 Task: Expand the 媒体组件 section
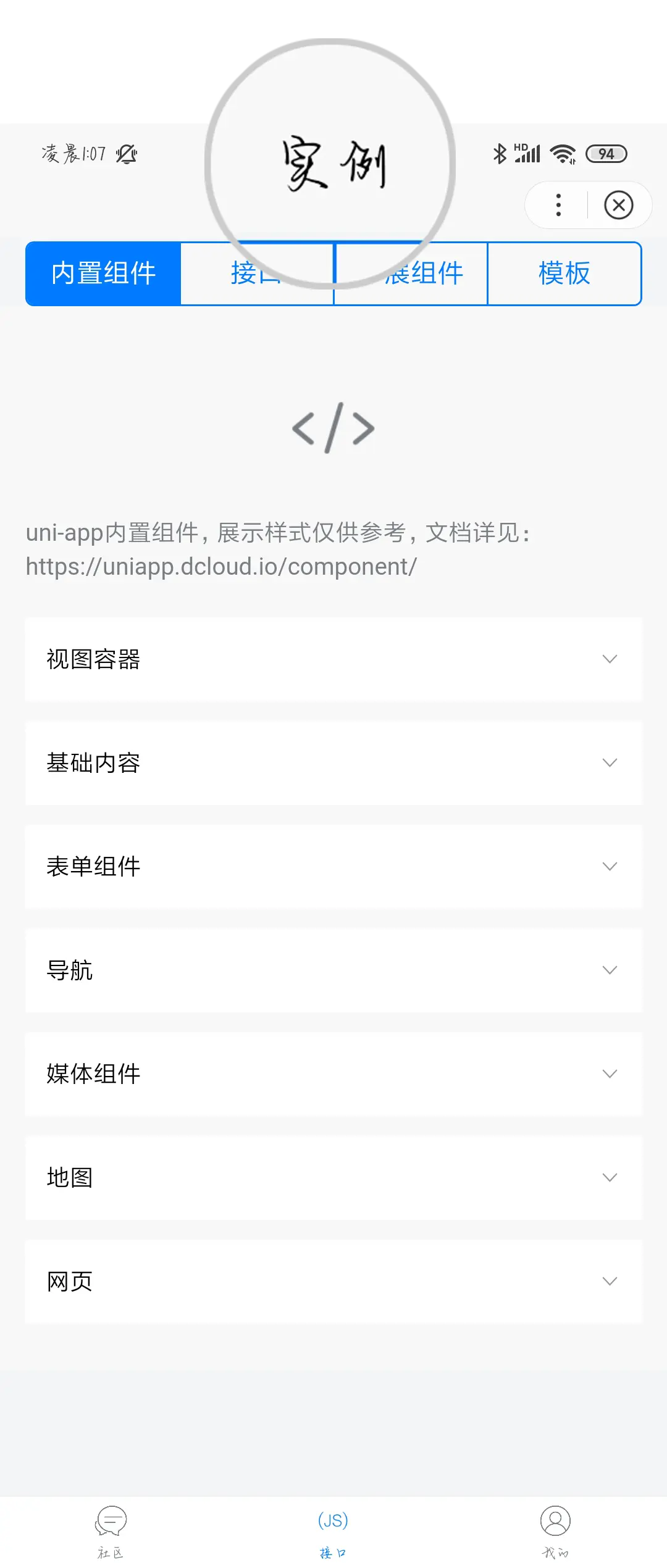click(x=333, y=1074)
